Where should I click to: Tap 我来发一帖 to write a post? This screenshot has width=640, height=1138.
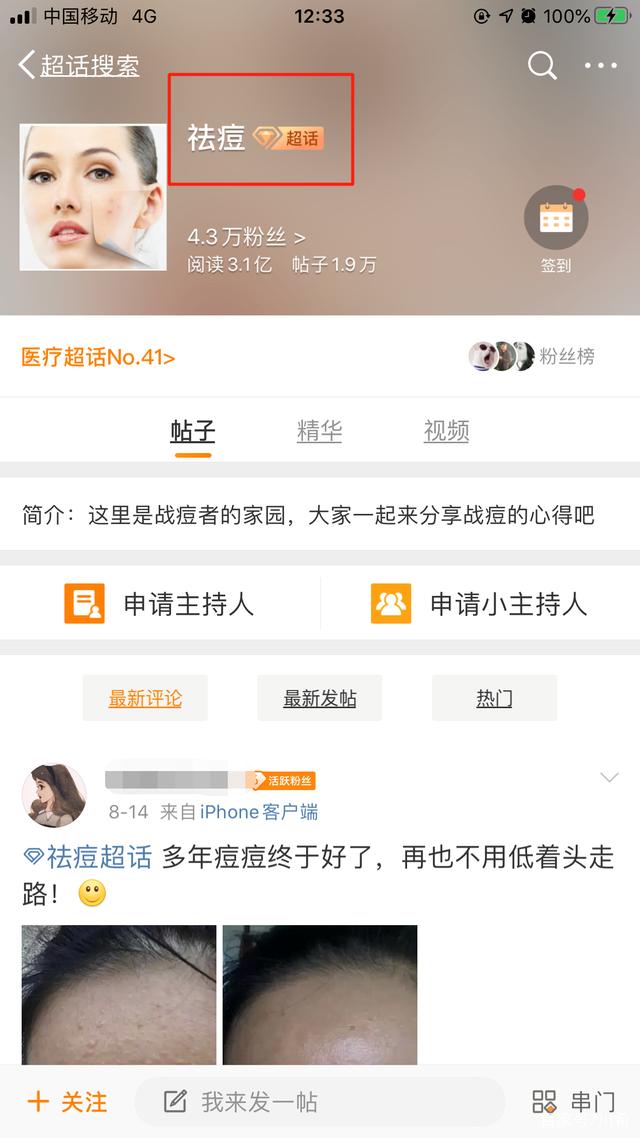point(260,1102)
